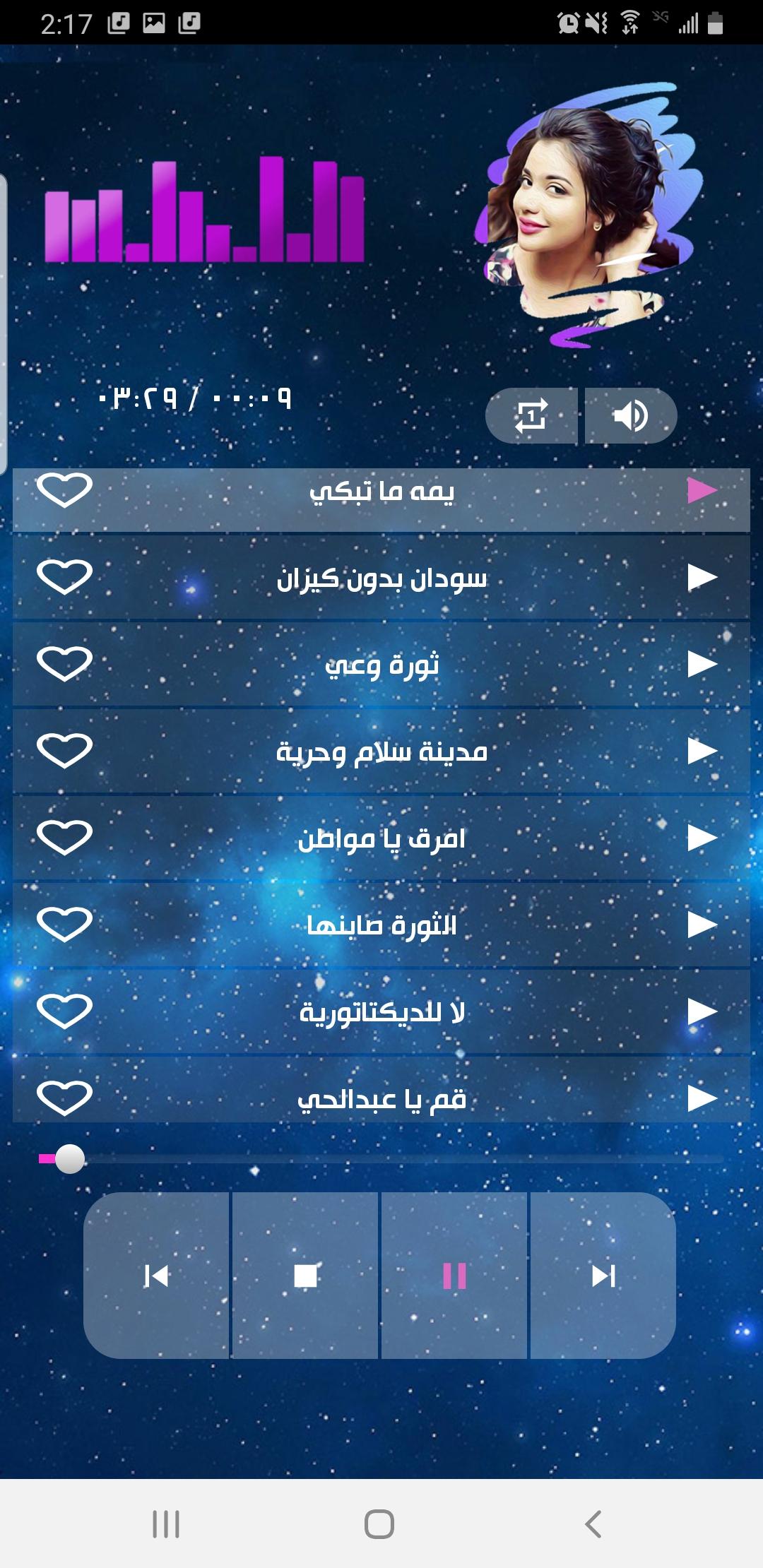This screenshot has height=1568, width=763.
Task: Play the song سودان بدون كيزان
Action: 702,578
